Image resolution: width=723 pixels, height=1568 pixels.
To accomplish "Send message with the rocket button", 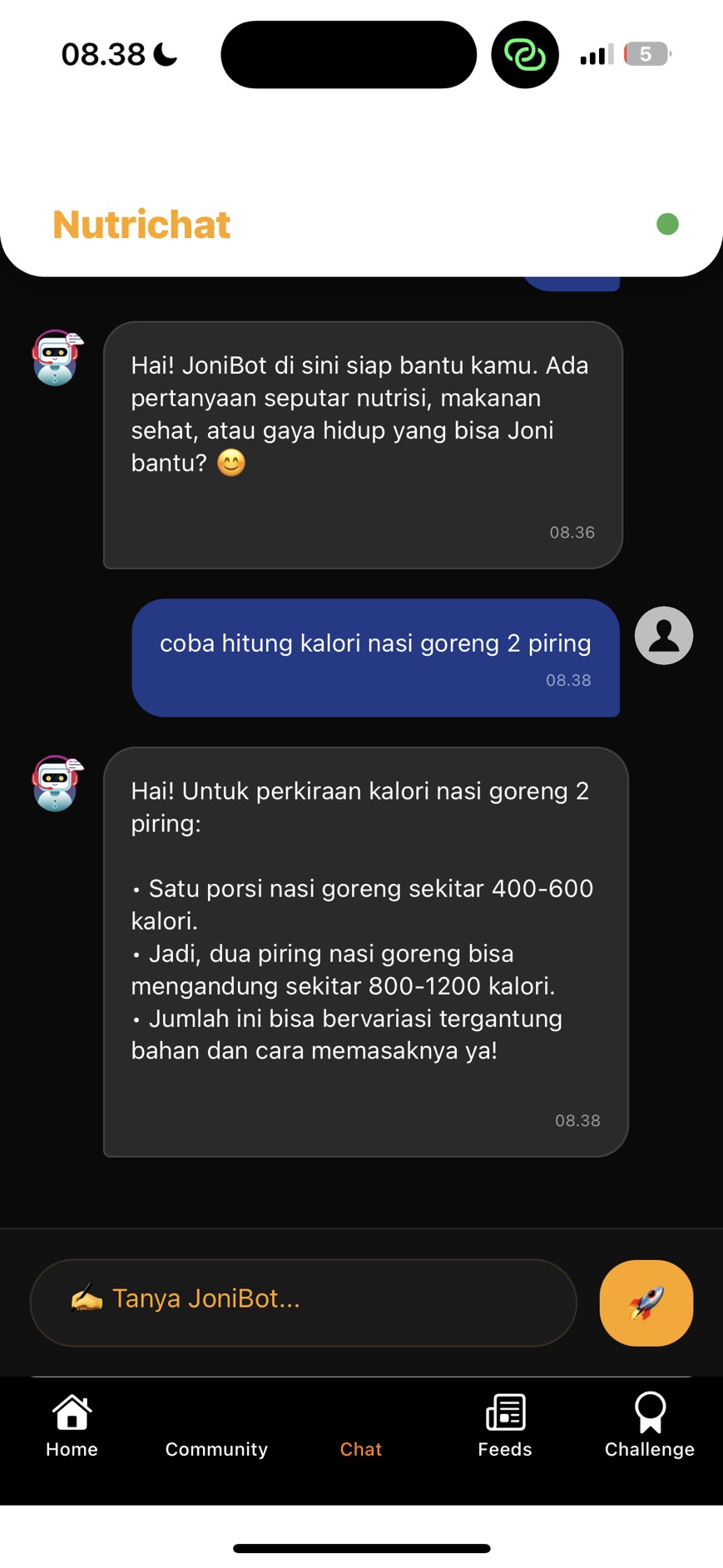I will [x=646, y=1303].
